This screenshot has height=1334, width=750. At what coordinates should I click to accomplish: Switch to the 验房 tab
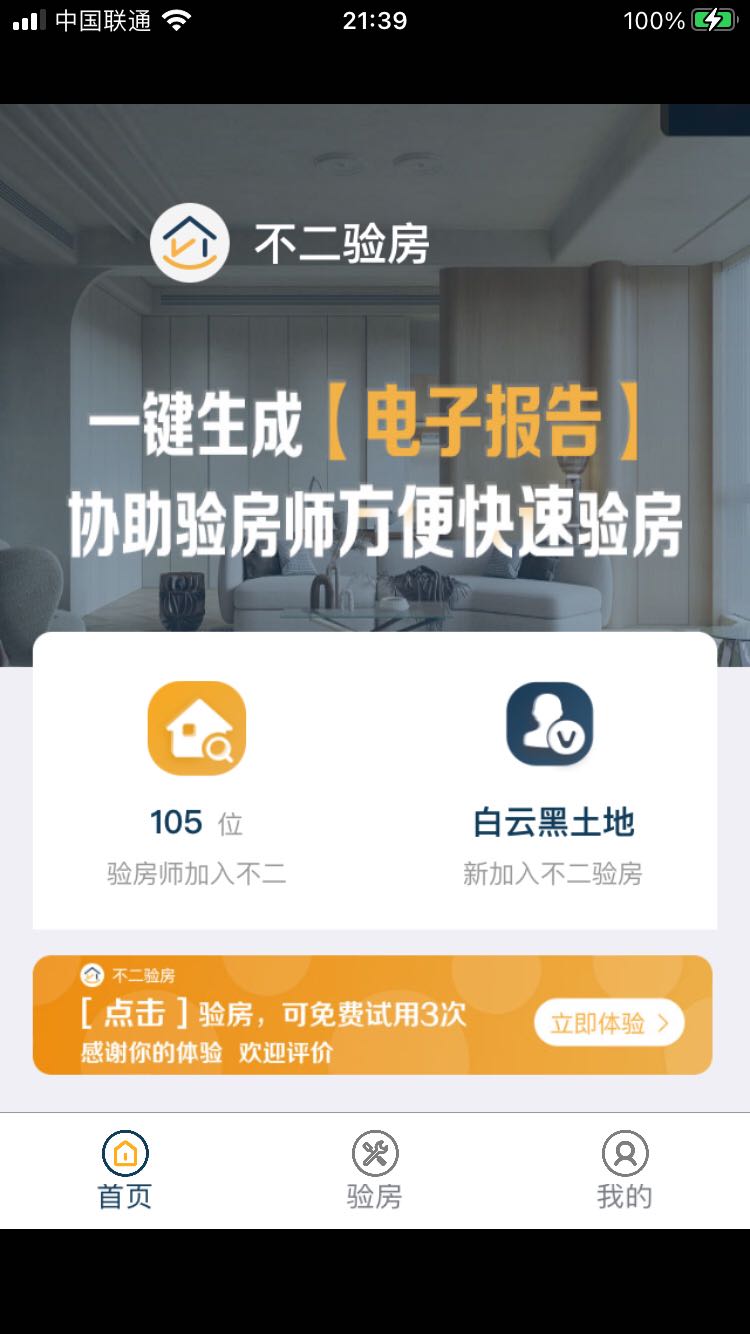click(x=374, y=1170)
